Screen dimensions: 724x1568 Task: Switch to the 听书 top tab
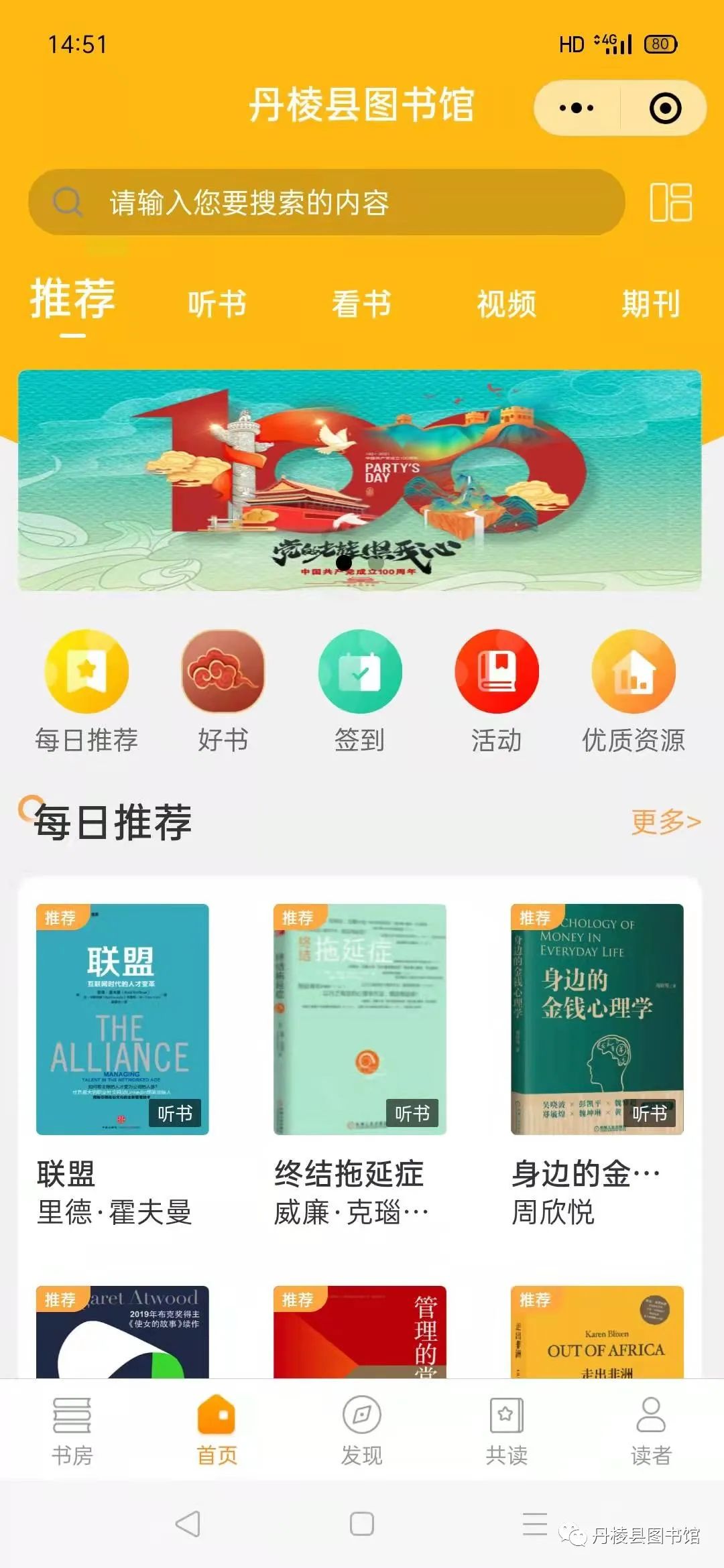pos(217,304)
